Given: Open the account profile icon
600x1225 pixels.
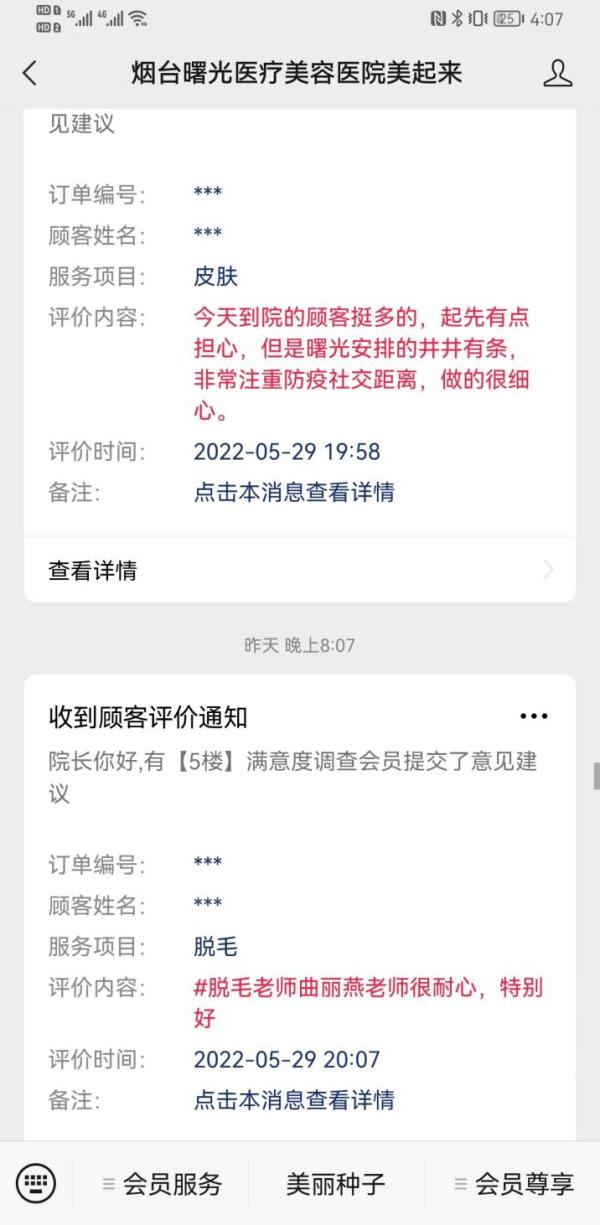Looking at the screenshot, I should click(557, 73).
